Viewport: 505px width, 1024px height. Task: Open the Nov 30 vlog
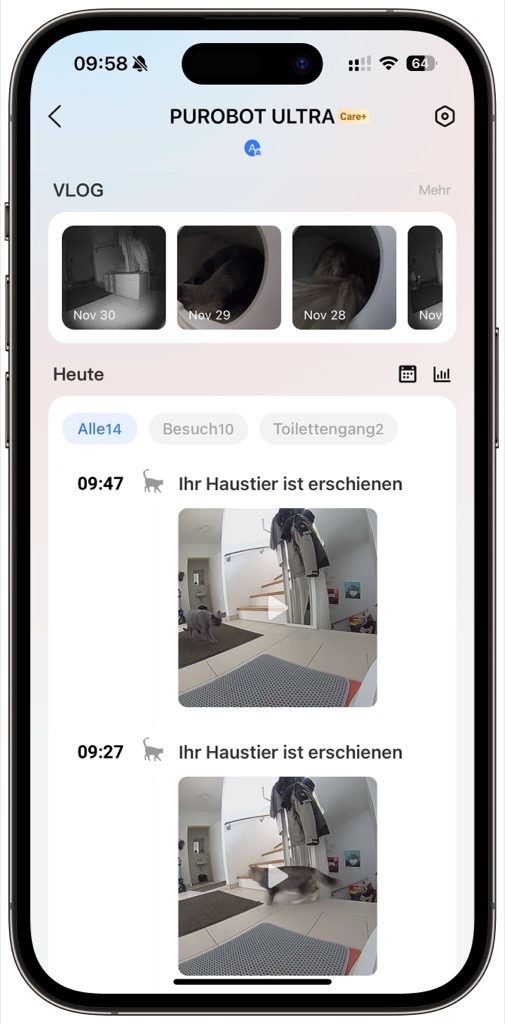114,278
